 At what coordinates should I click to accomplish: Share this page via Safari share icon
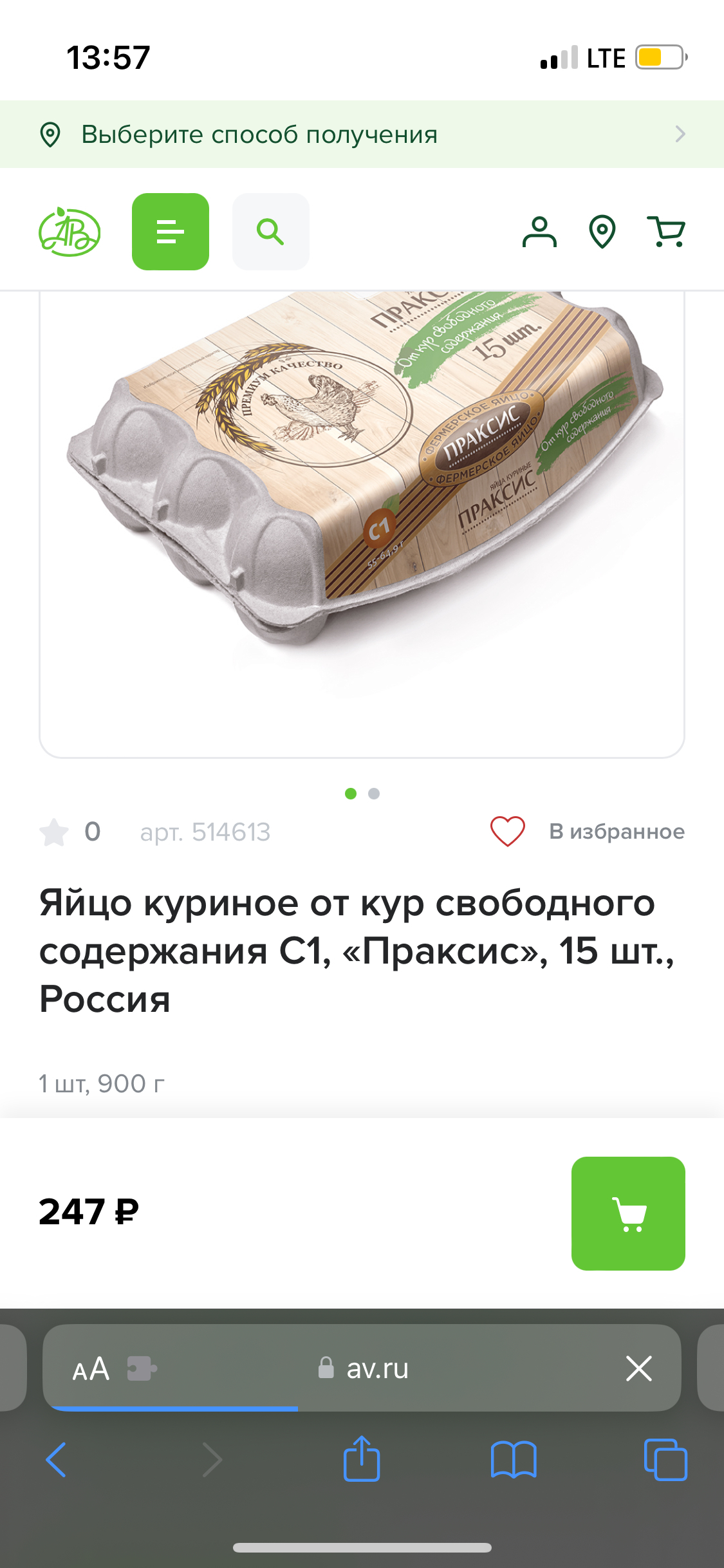tap(362, 1459)
